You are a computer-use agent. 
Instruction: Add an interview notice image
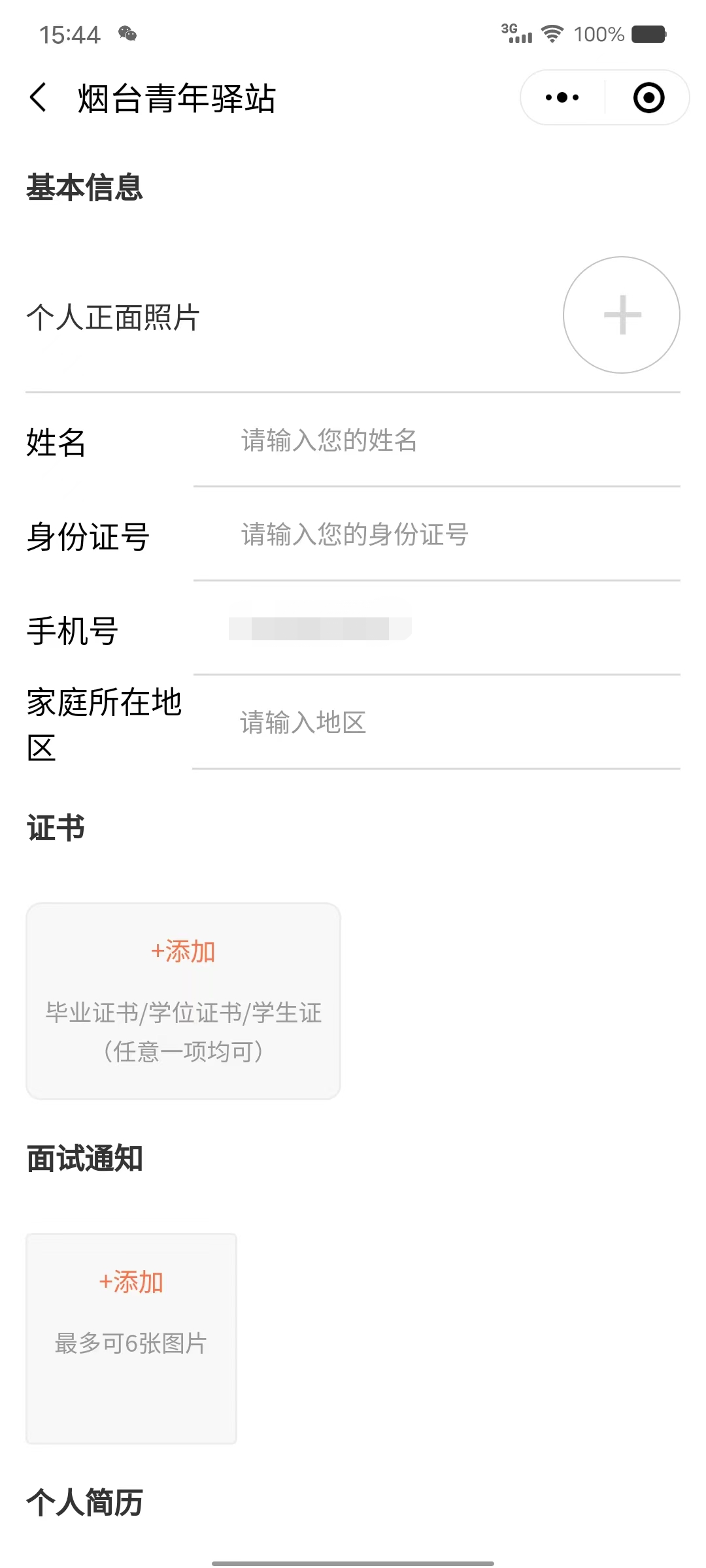point(131,1337)
